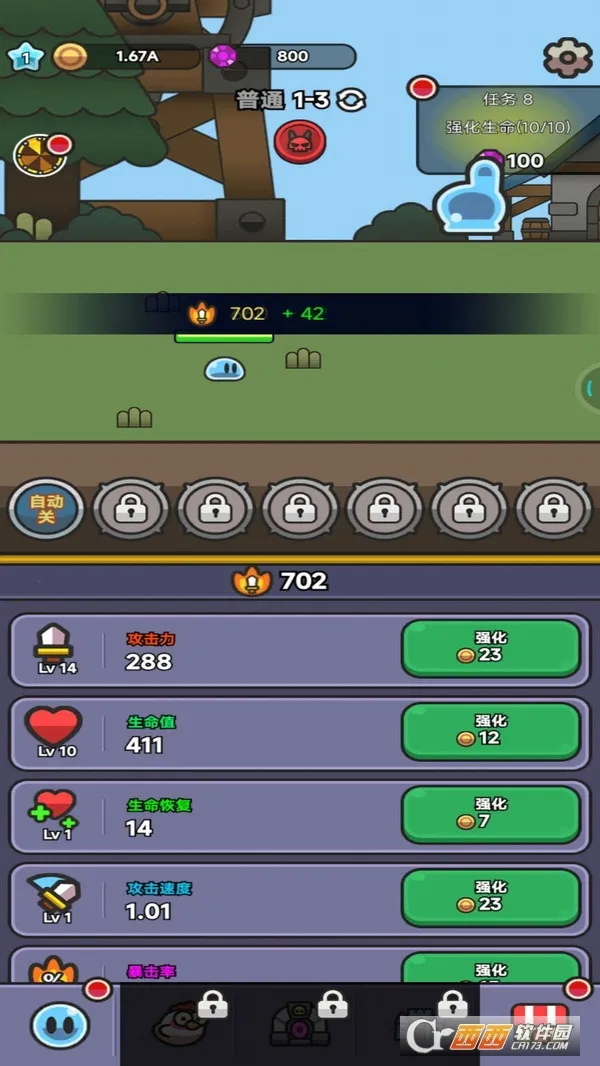The image size is (600, 1066).
Task: Tap the locked chicken companion tab
Action: point(180,1022)
